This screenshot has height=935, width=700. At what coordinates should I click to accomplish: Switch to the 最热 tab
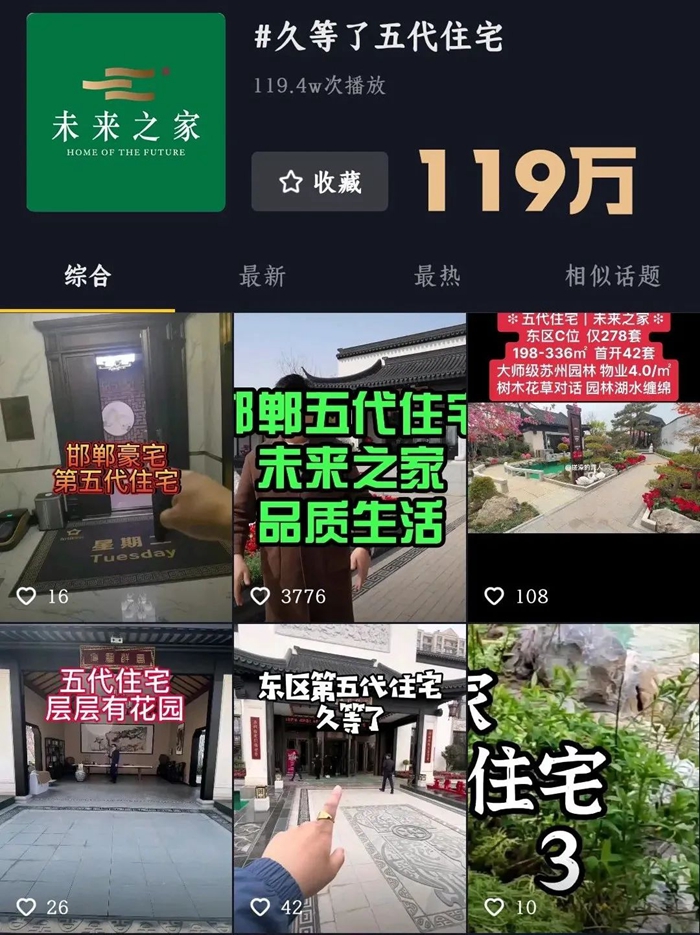[437, 276]
